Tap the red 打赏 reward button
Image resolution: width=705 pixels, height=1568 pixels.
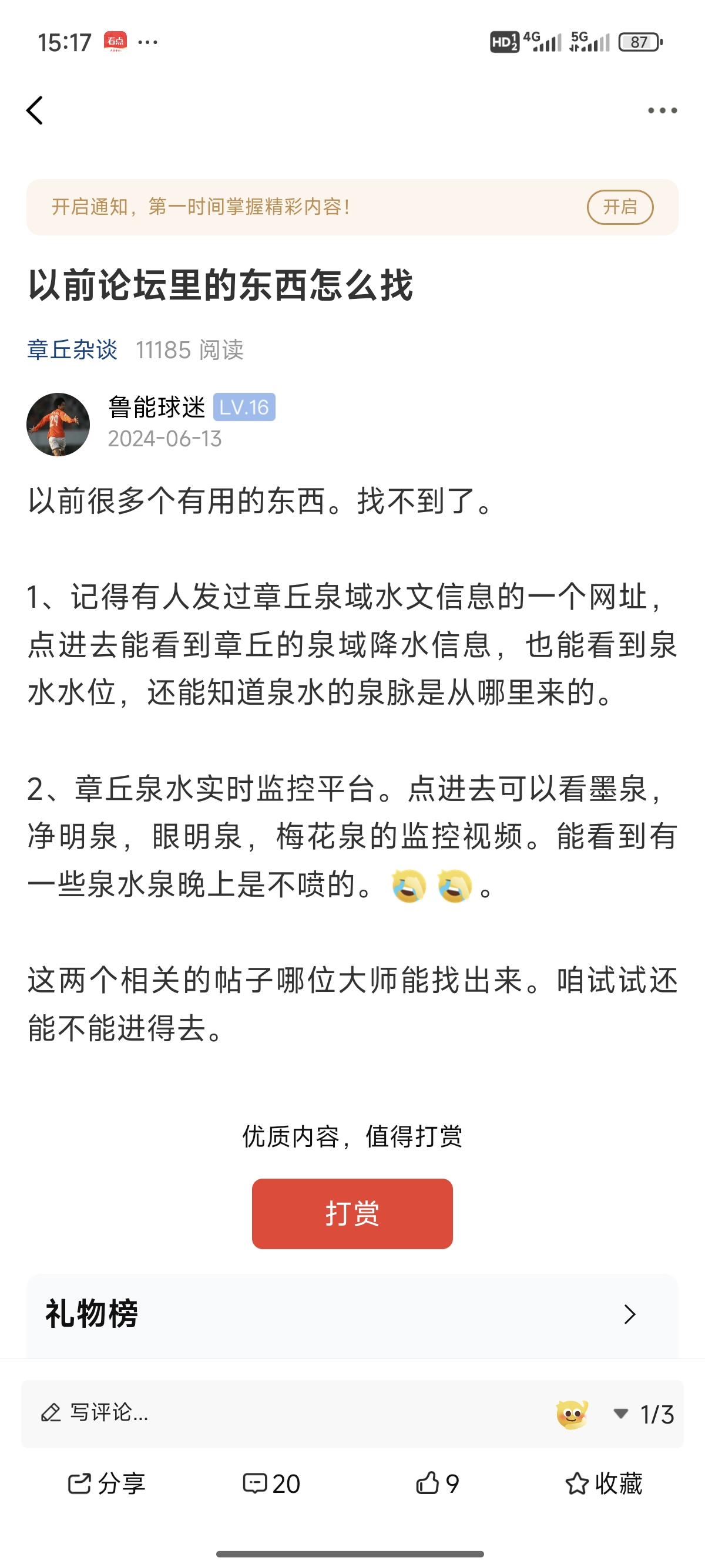[x=352, y=1213]
